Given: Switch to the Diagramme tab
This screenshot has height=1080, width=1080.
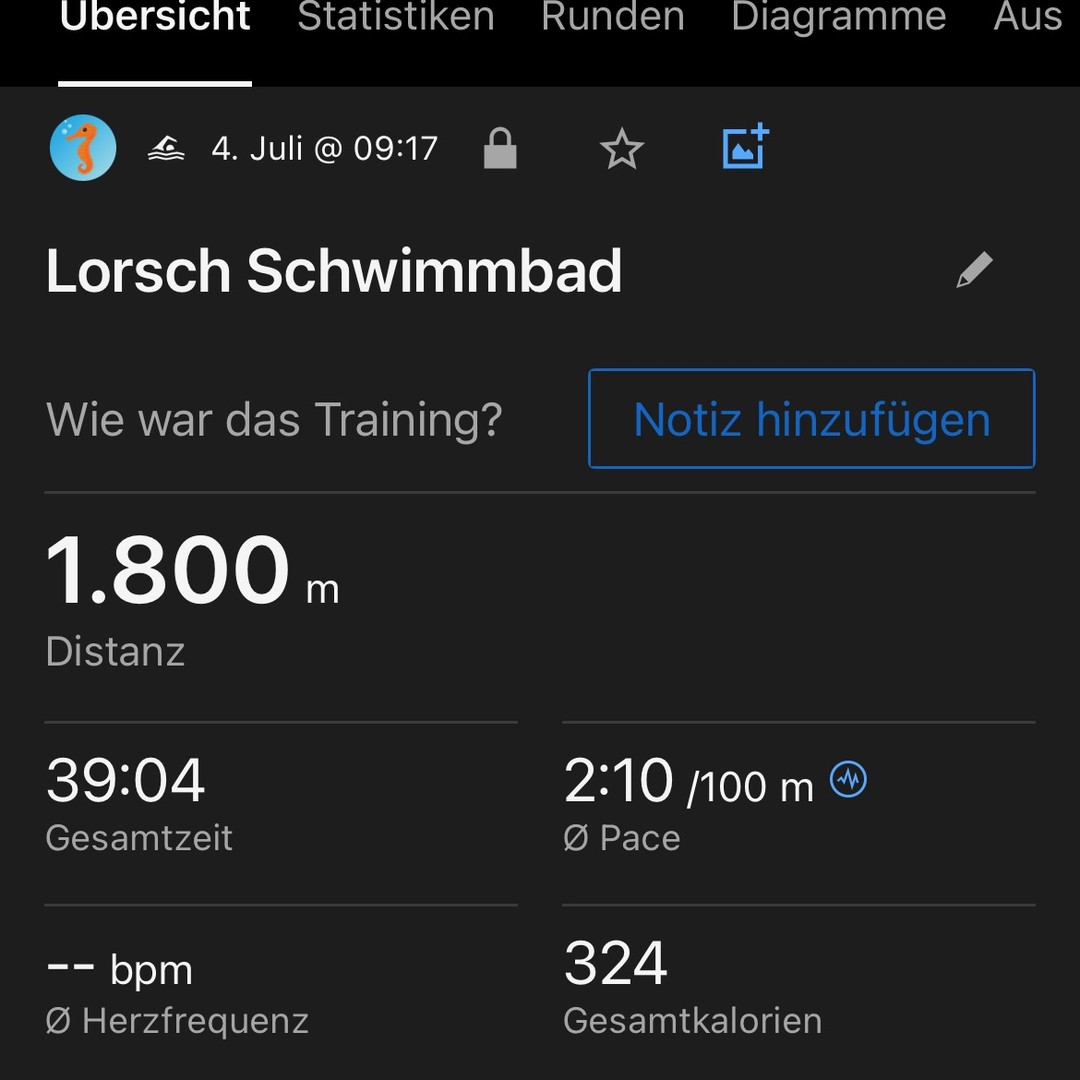Looking at the screenshot, I should 838,18.
